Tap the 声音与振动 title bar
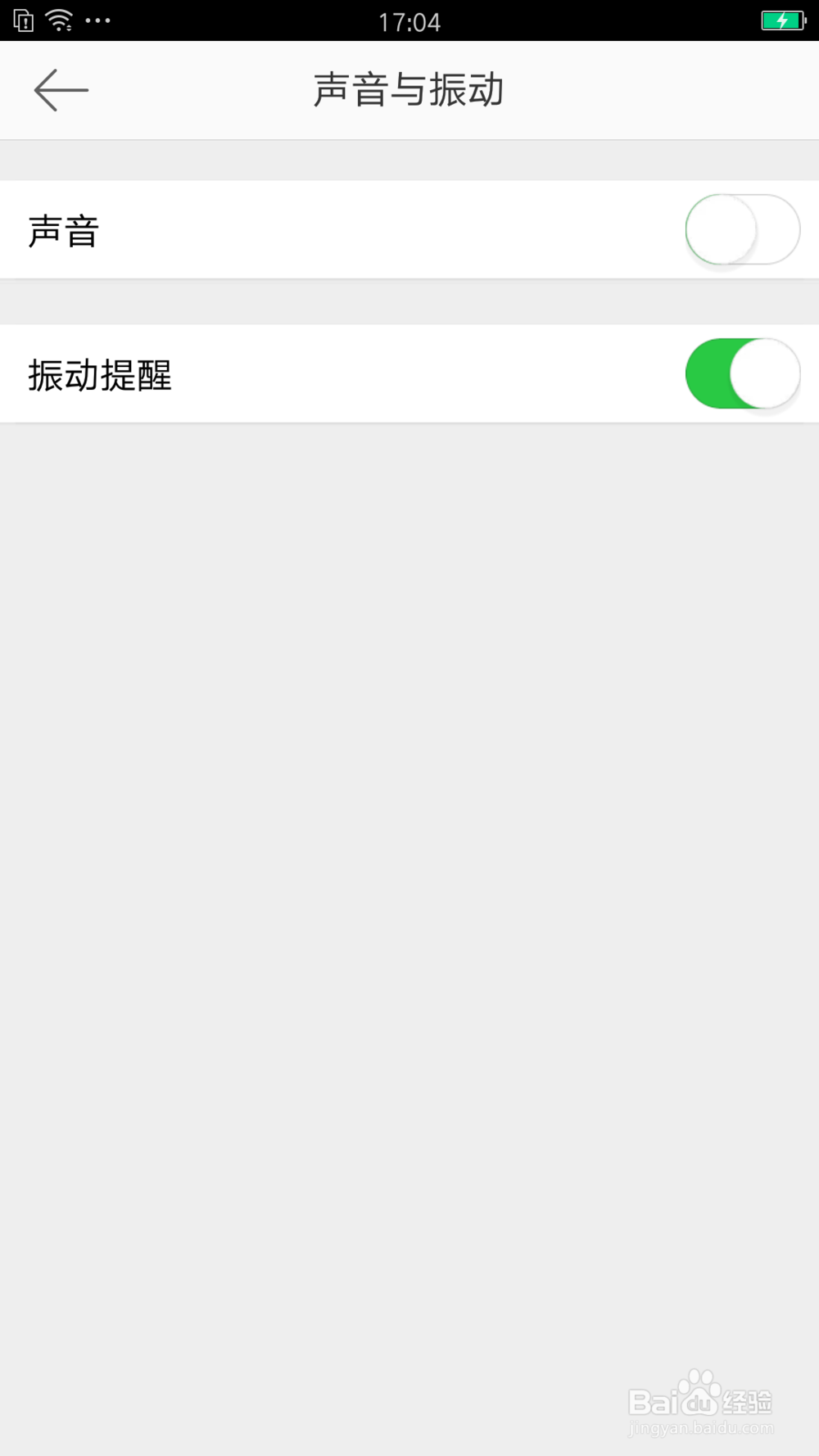This screenshot has width=819, height=1456. point(409,90)
